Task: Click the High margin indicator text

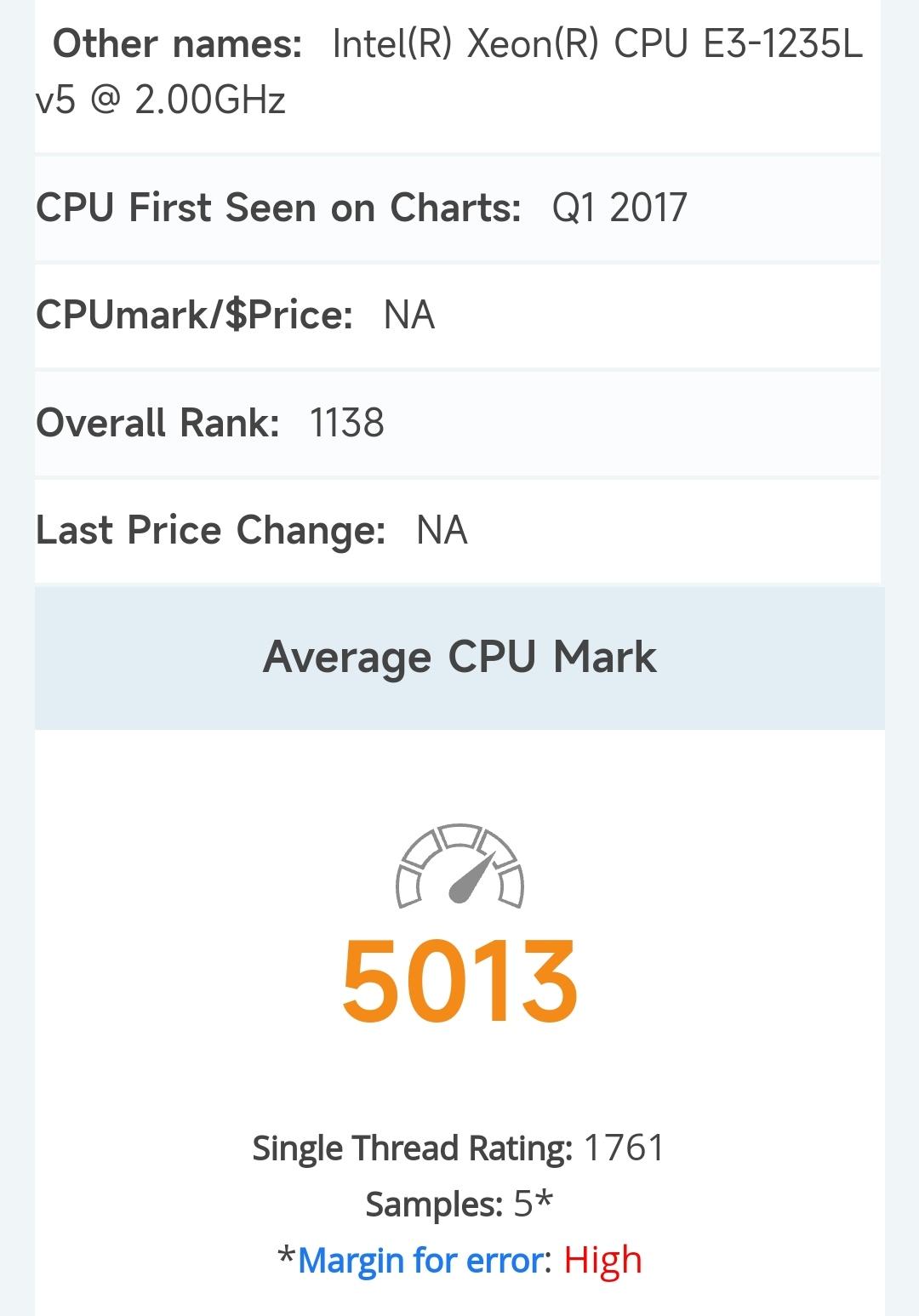Action: (x=606, y=1261)
